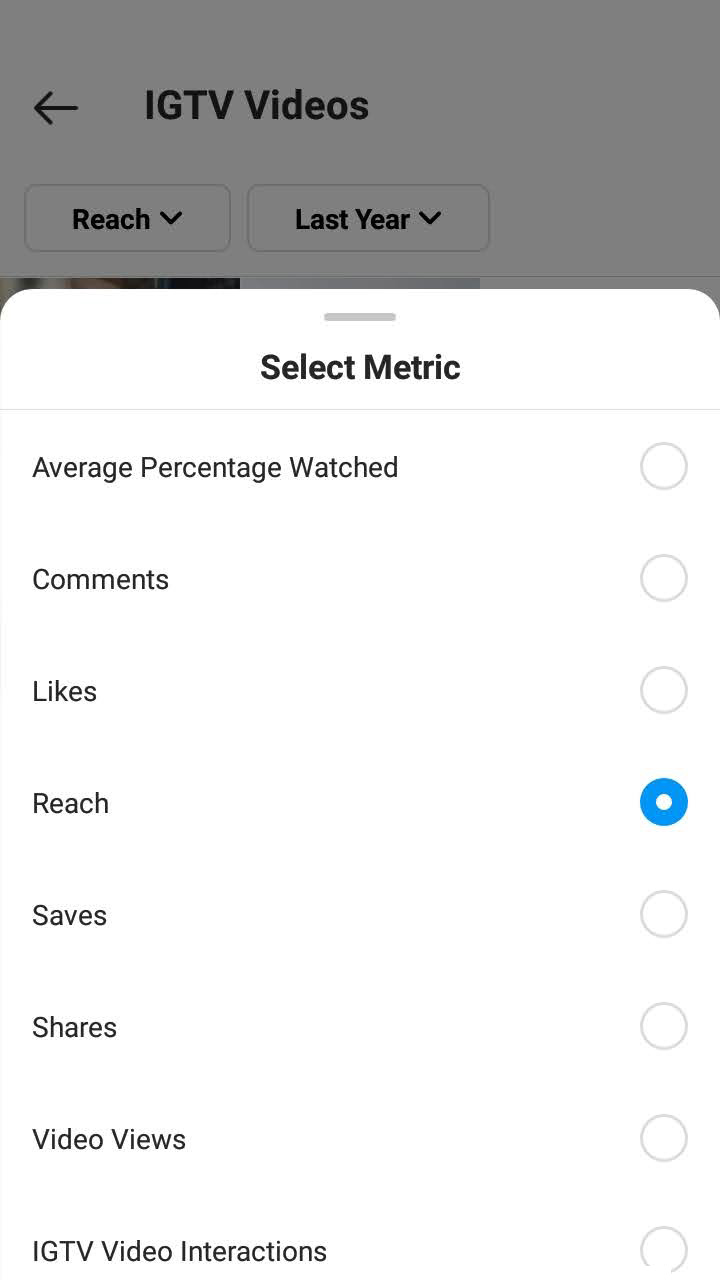
Task: Select Likes as the metric
Action: (360, 691)
